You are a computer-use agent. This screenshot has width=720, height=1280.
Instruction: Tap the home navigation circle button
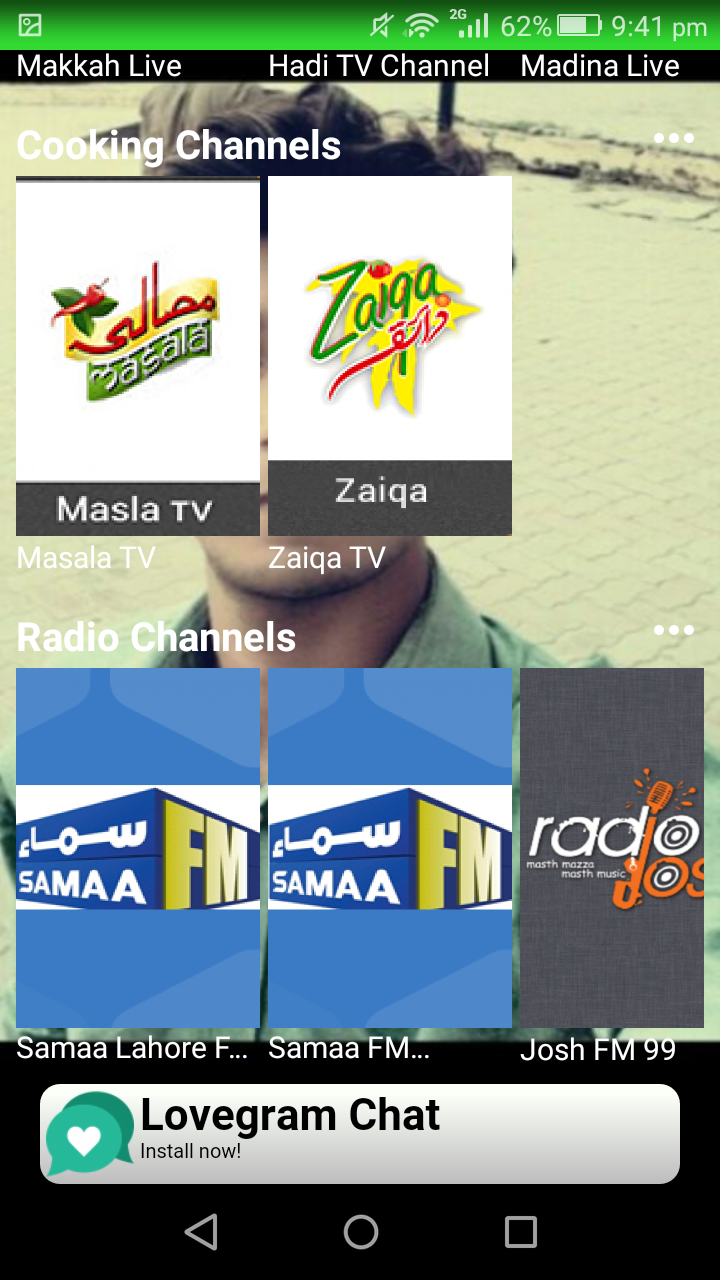360,1232
